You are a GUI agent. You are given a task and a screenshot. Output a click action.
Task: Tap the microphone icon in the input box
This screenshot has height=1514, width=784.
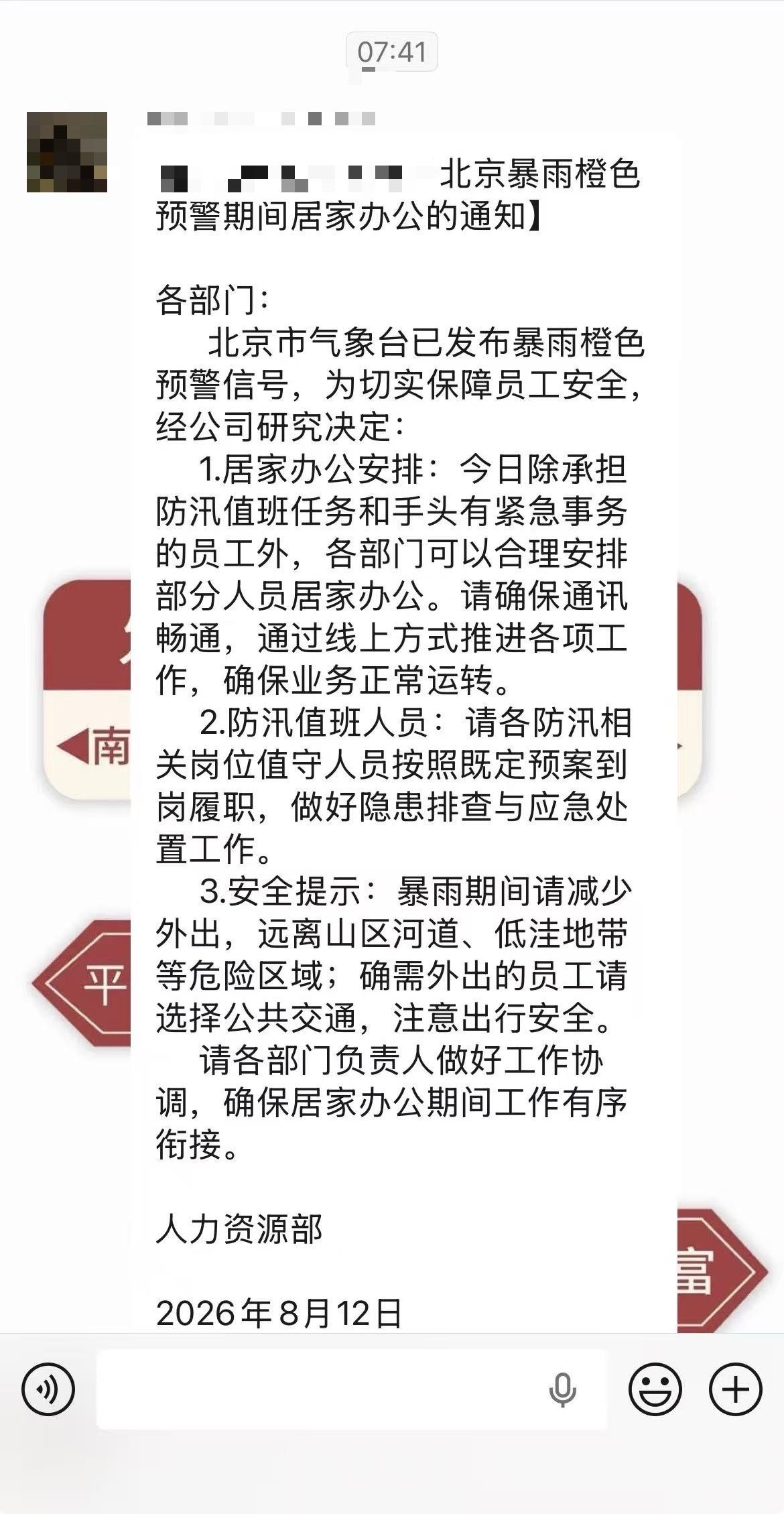click(x=562, y=1390)
